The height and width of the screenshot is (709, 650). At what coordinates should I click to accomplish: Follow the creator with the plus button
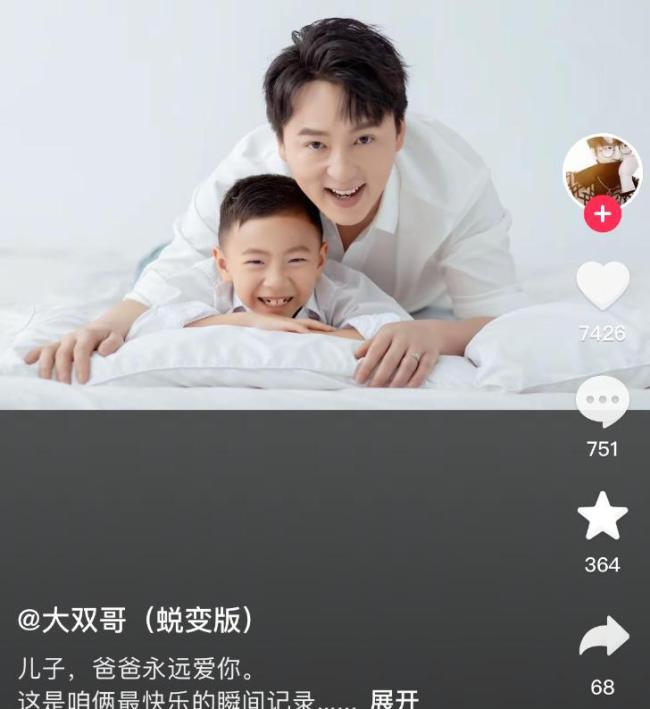[x=602, y=214]
